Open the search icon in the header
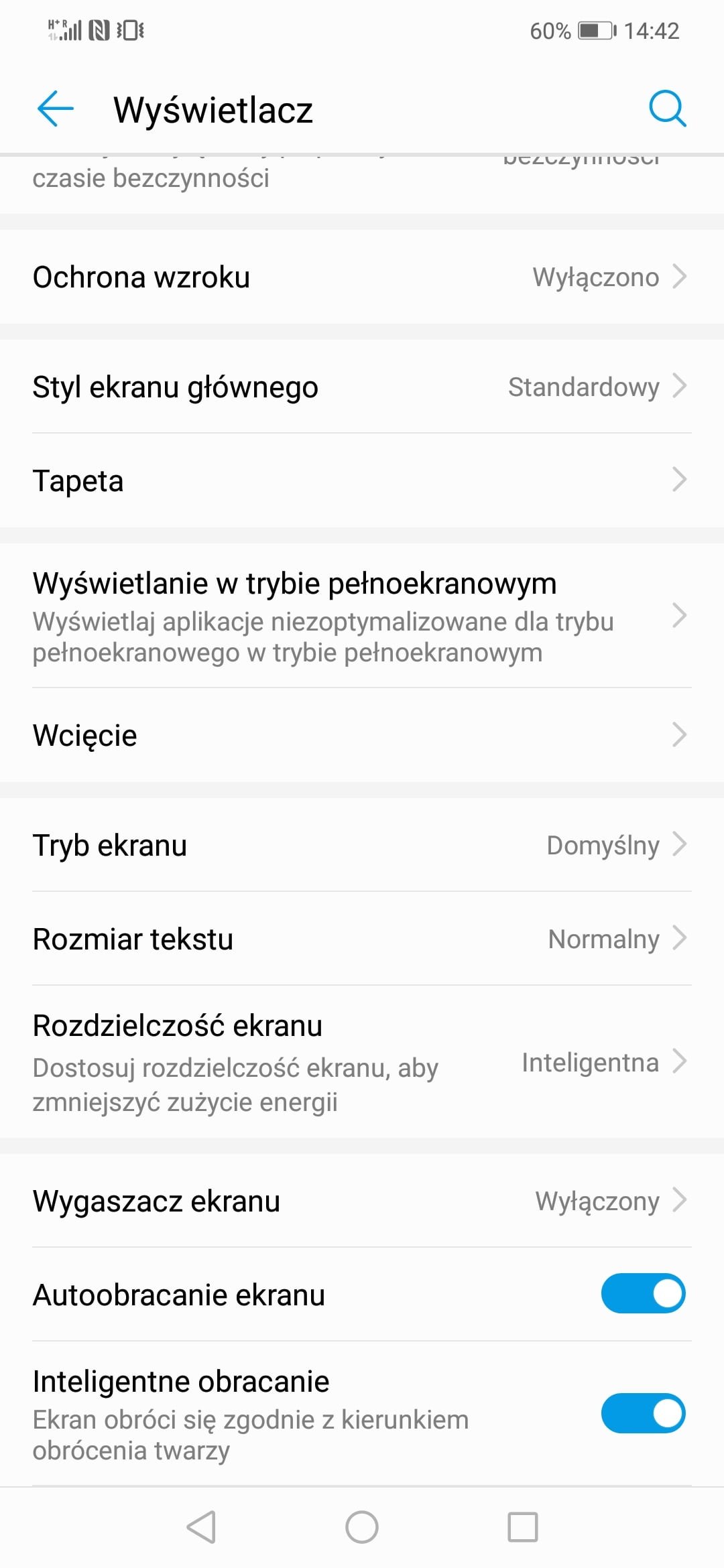This screenshot has width=724, height=1568. pos(667,109)
